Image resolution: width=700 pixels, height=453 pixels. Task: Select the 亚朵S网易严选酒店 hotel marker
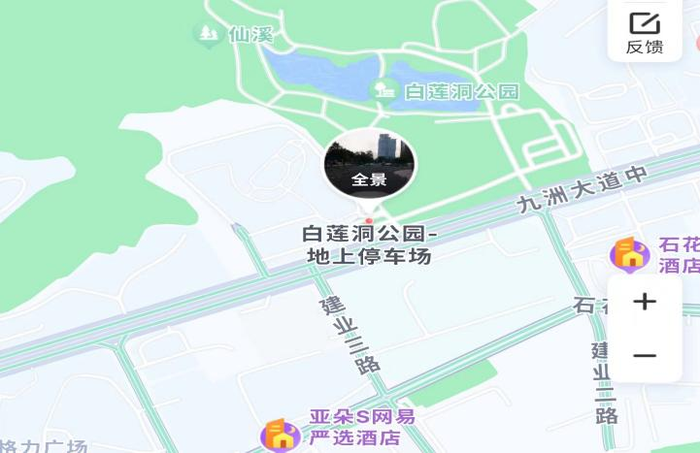coord(281,434)
